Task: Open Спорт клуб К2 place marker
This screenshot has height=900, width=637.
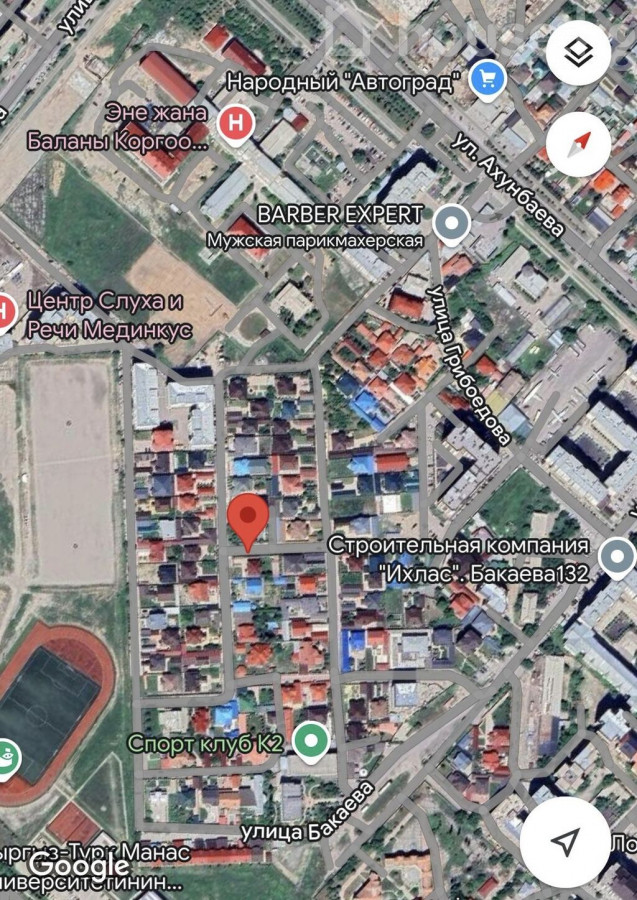Action: point(313,742)
